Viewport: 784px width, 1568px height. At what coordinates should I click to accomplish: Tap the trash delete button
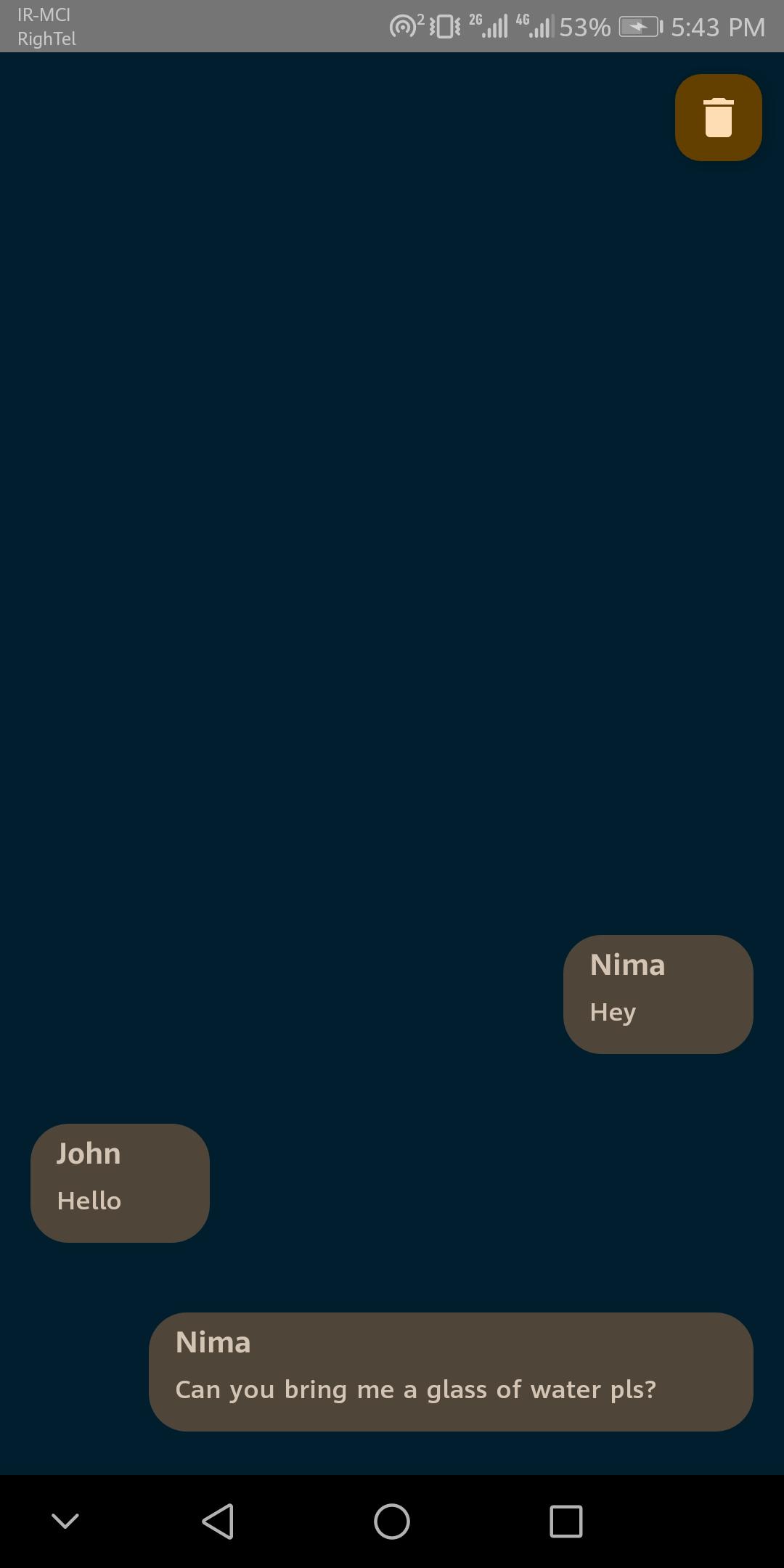coord(718,118)
